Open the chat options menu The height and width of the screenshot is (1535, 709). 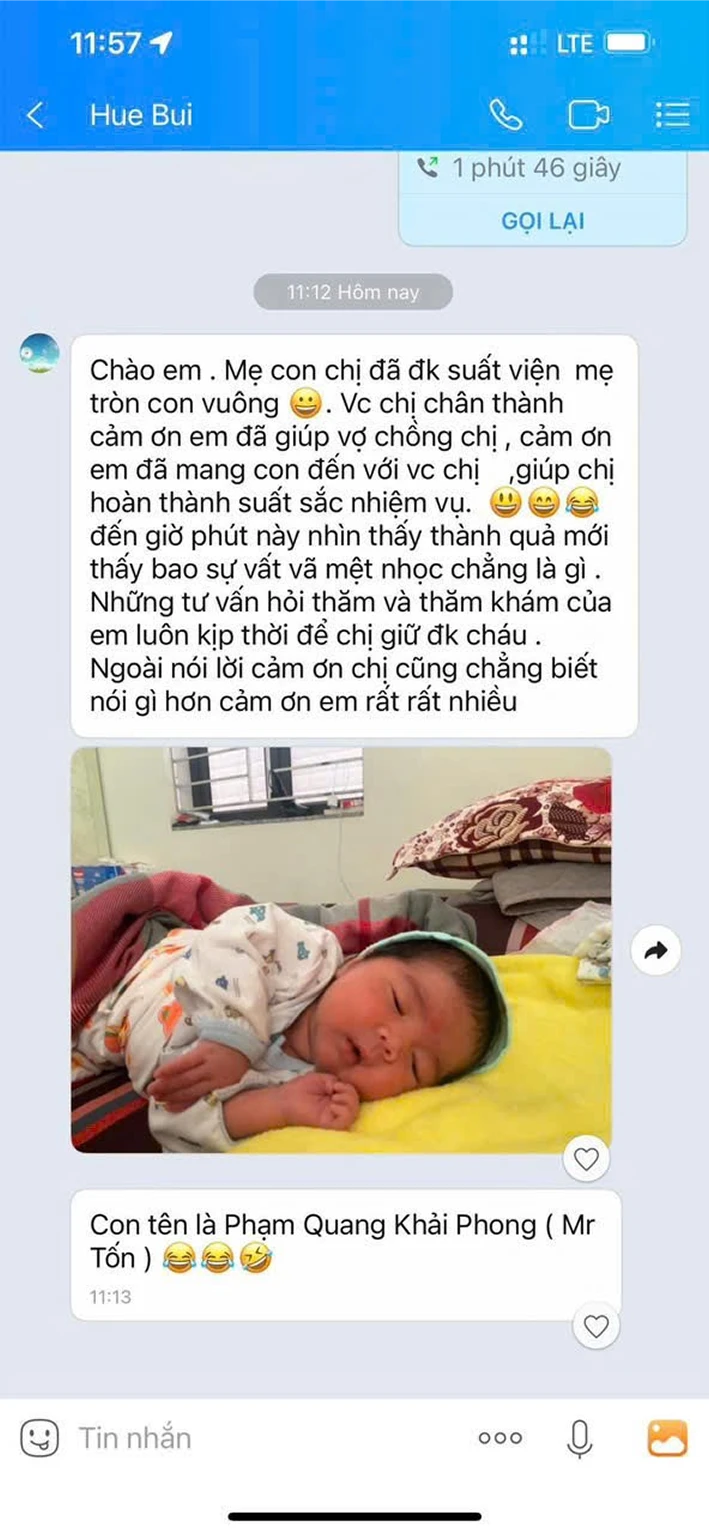click(x=672, y=116)
